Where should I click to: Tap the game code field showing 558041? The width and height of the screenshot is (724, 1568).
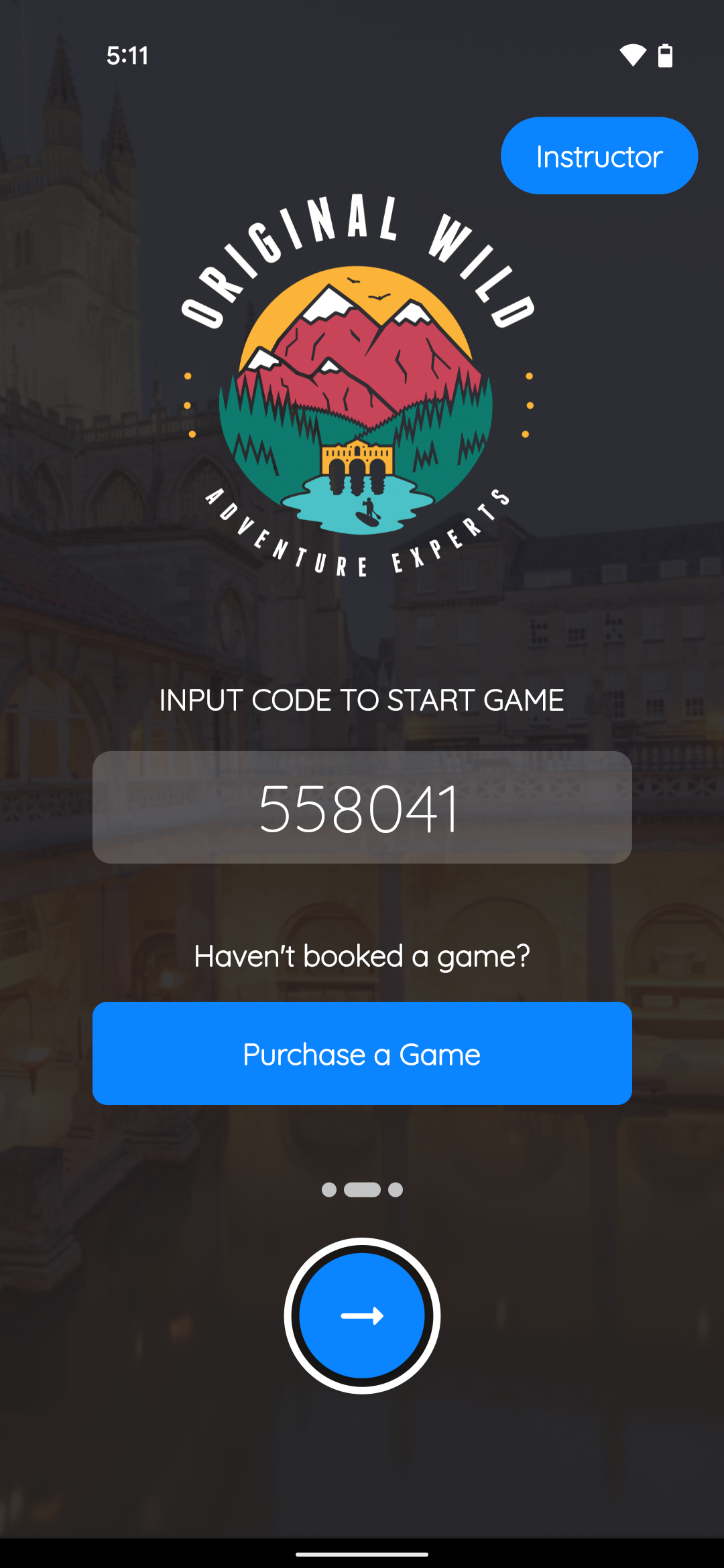[x=362, y=807]
